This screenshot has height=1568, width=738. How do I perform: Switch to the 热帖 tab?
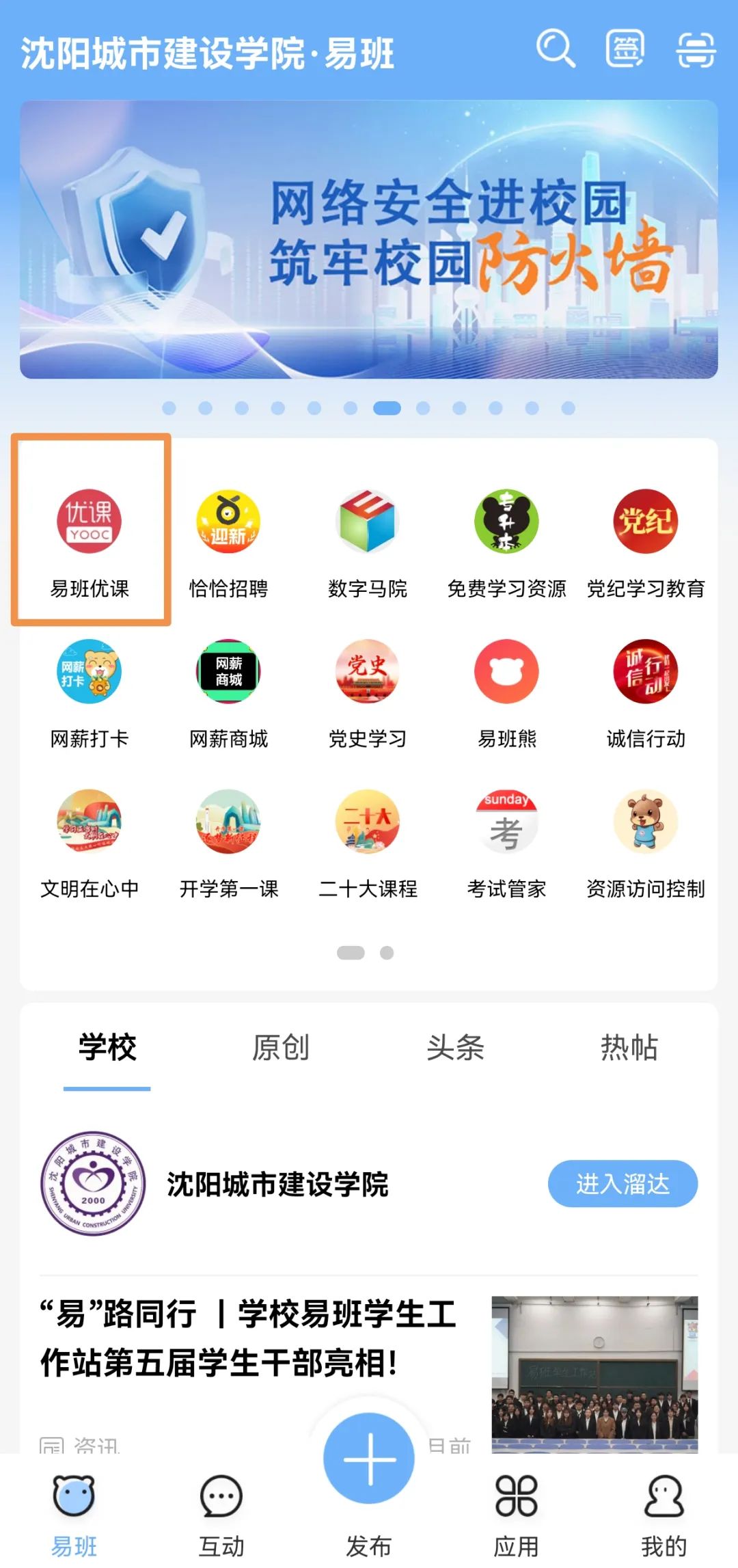(629, 1047)
